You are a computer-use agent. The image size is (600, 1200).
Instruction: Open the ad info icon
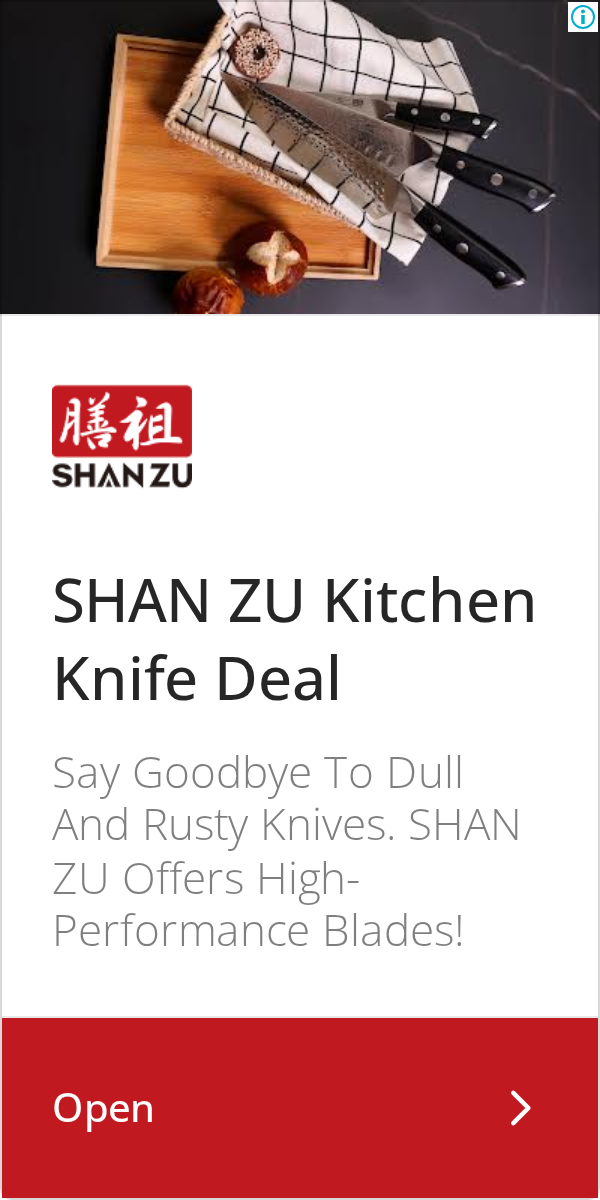point(583,16)
